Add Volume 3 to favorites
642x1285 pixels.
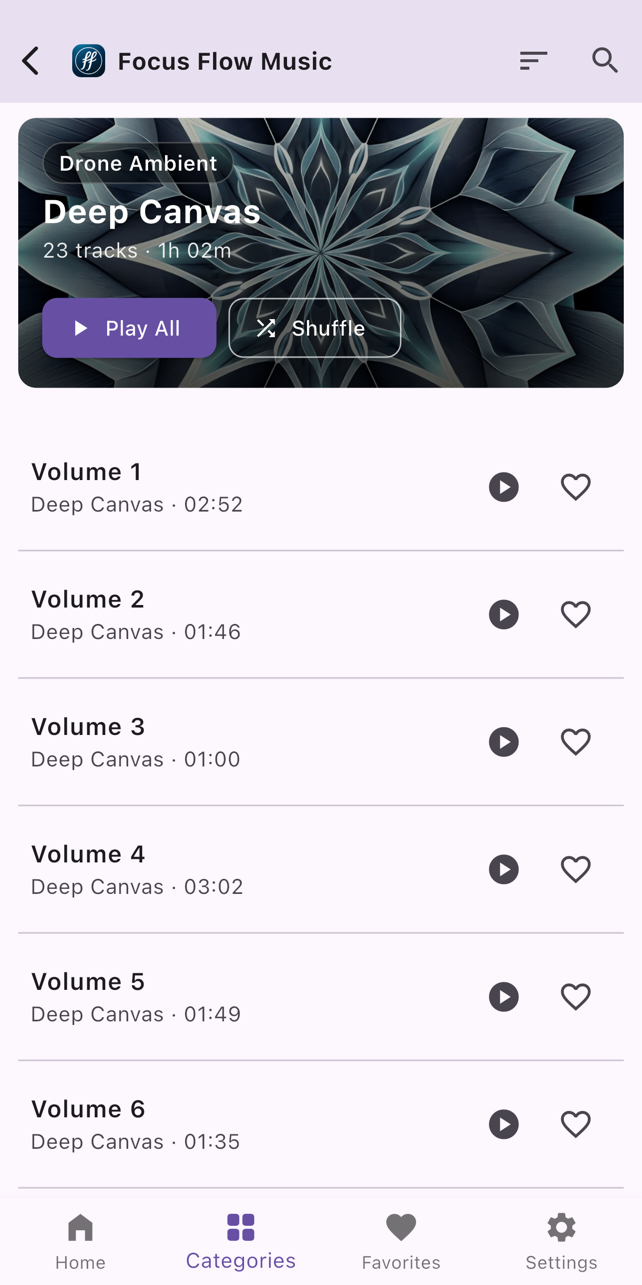pyautogui.click(x=576, y=742)
